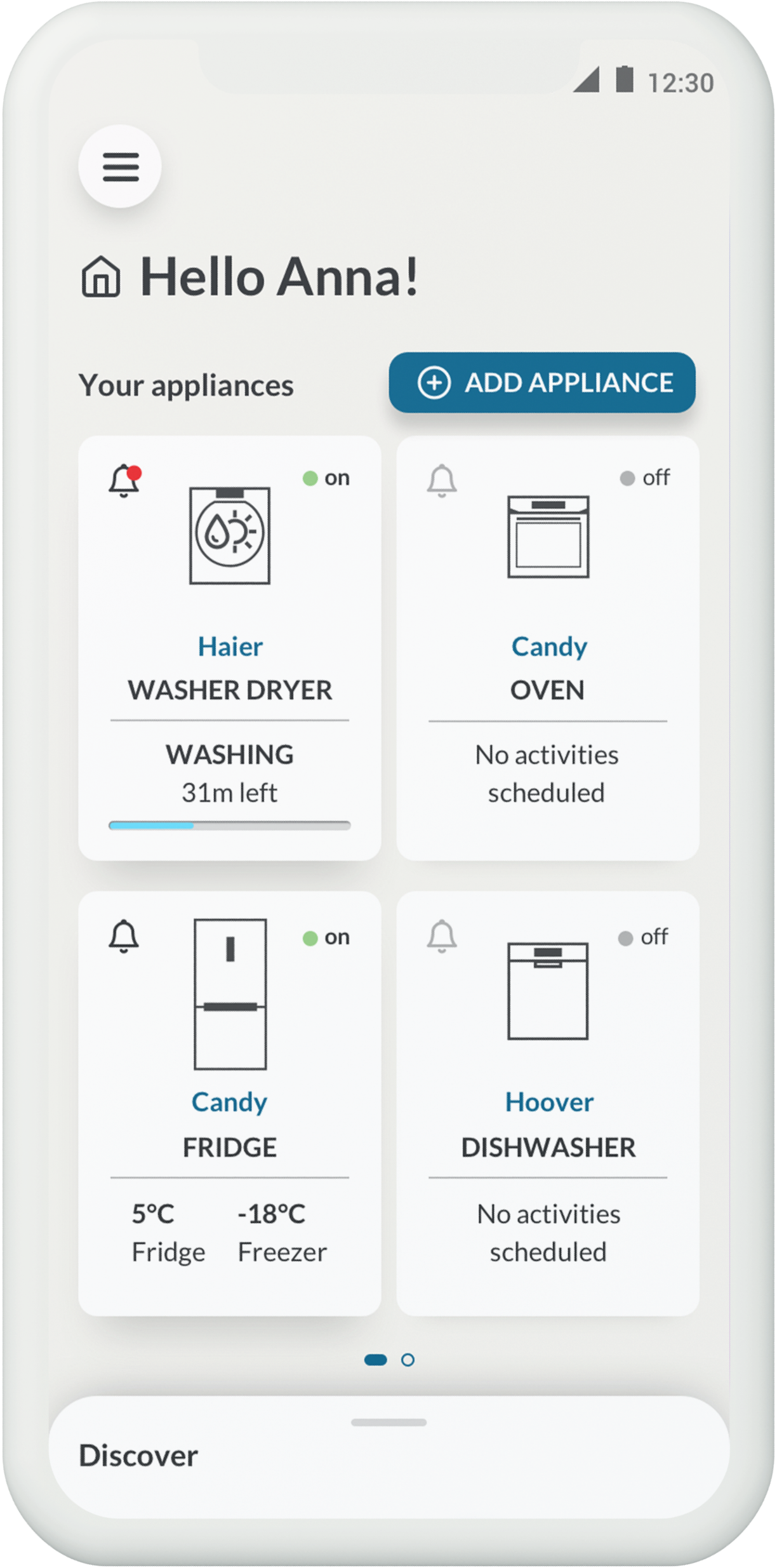Open the hamburger menu
Screen dimensions: 777x1568
120,166
